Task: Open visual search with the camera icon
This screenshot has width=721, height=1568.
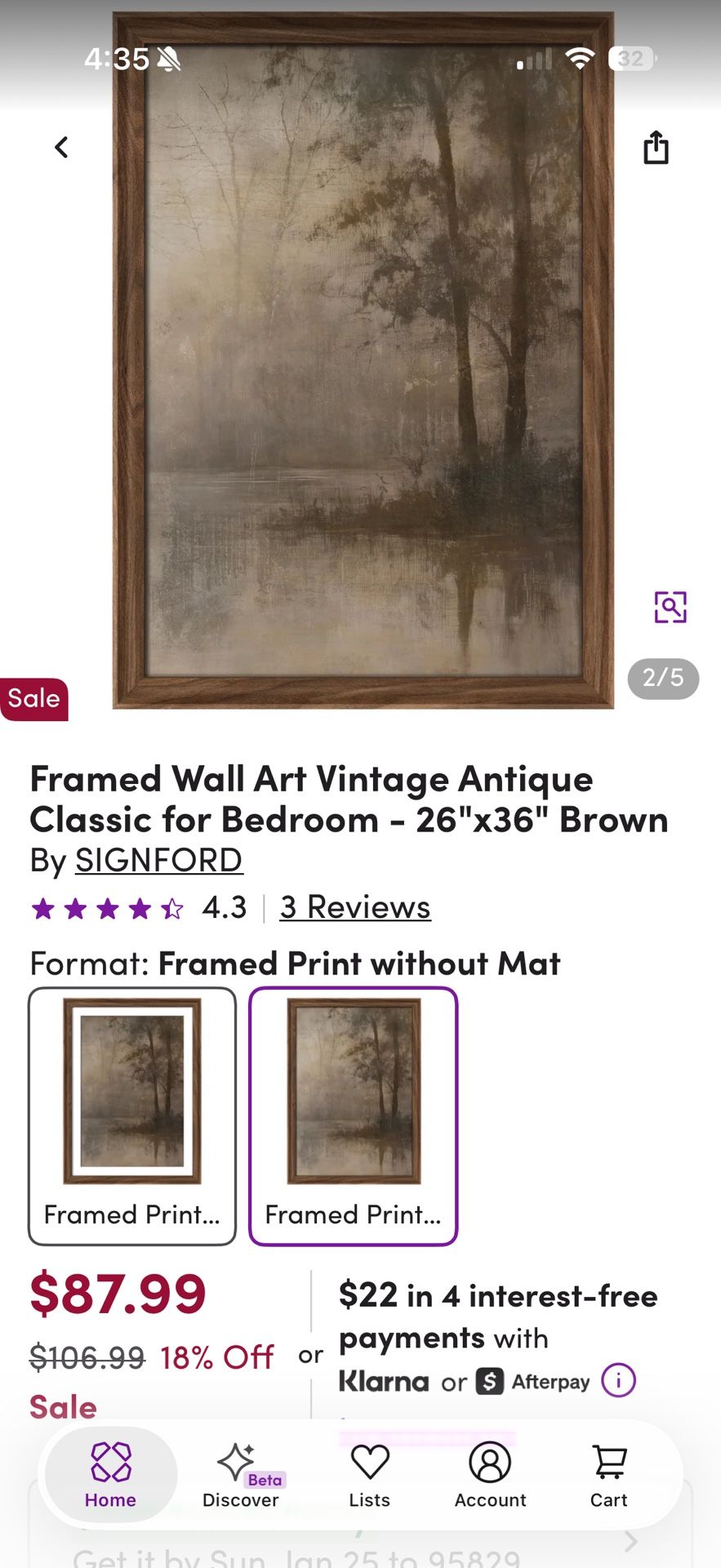Action: (x=670, y=607)
